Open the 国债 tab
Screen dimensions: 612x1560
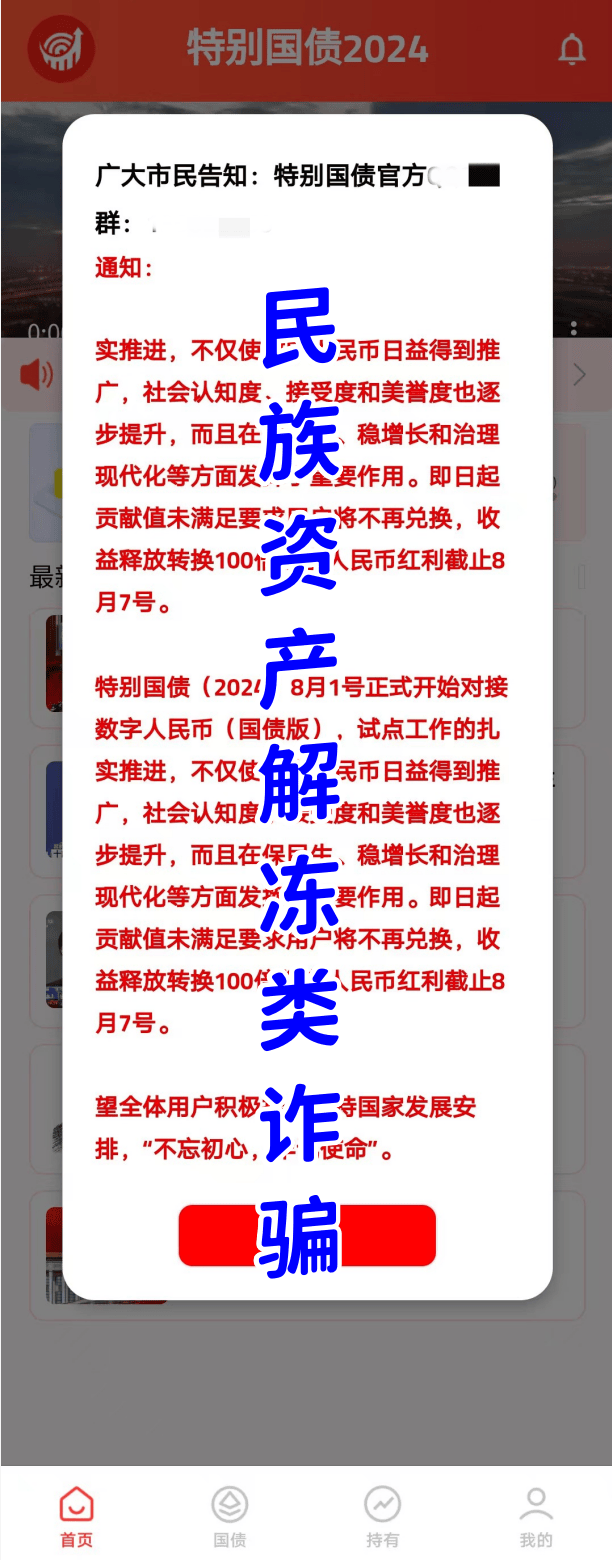[x=229, y=1514]
